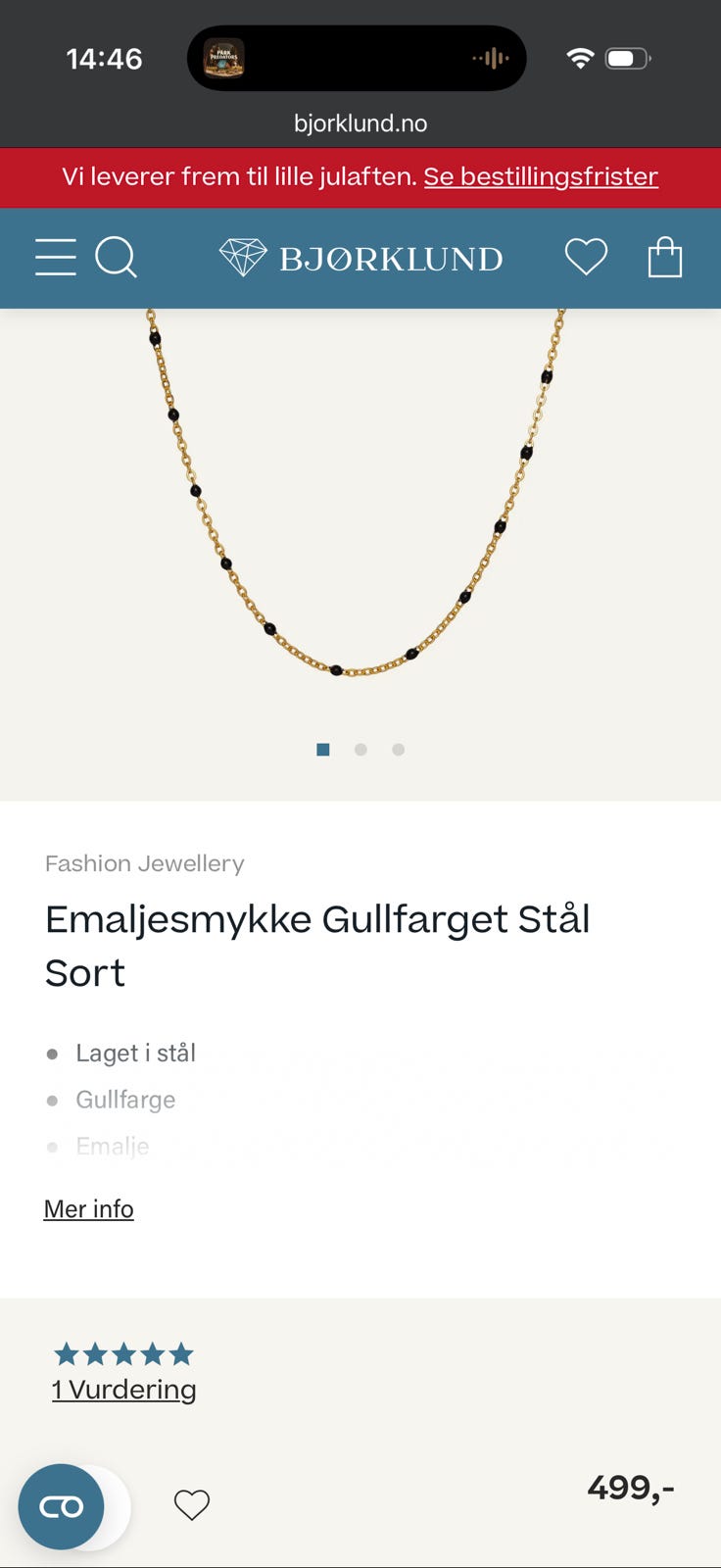Open the Fashion Jewellery category
Screen dimensions: 721x1568
tap(144, 863)
